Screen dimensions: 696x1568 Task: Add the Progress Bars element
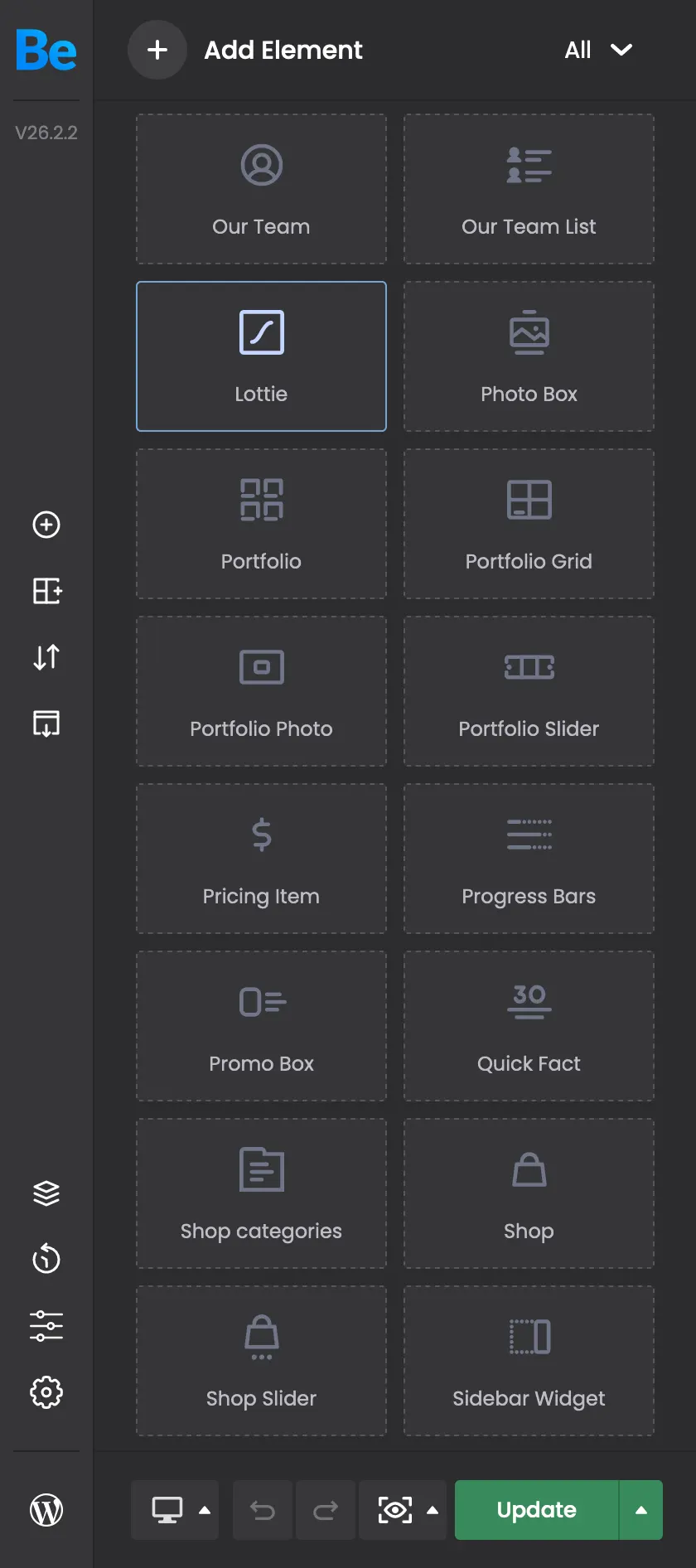coord(529,859)
